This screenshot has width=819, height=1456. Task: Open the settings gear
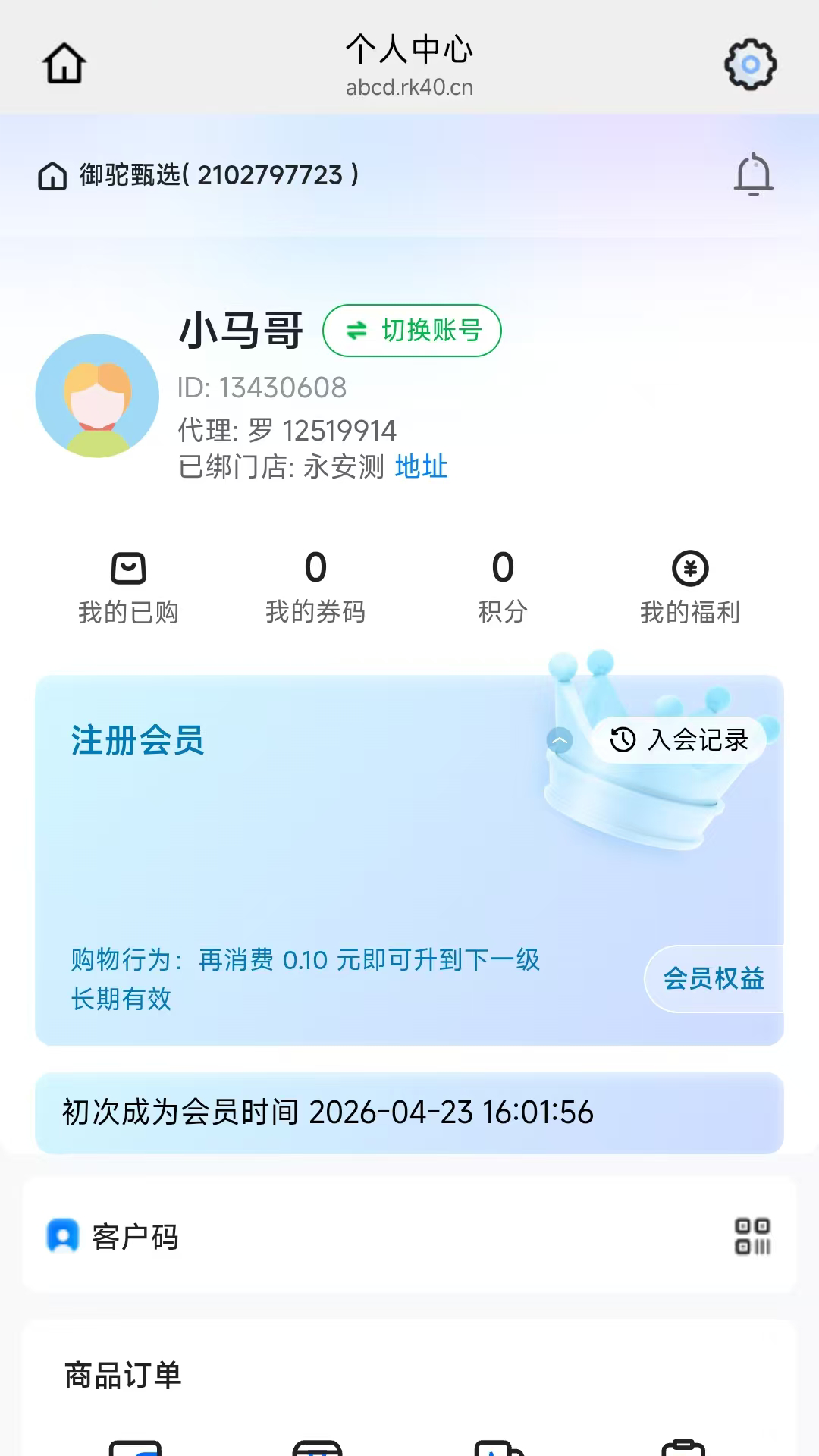click(750, 64)
